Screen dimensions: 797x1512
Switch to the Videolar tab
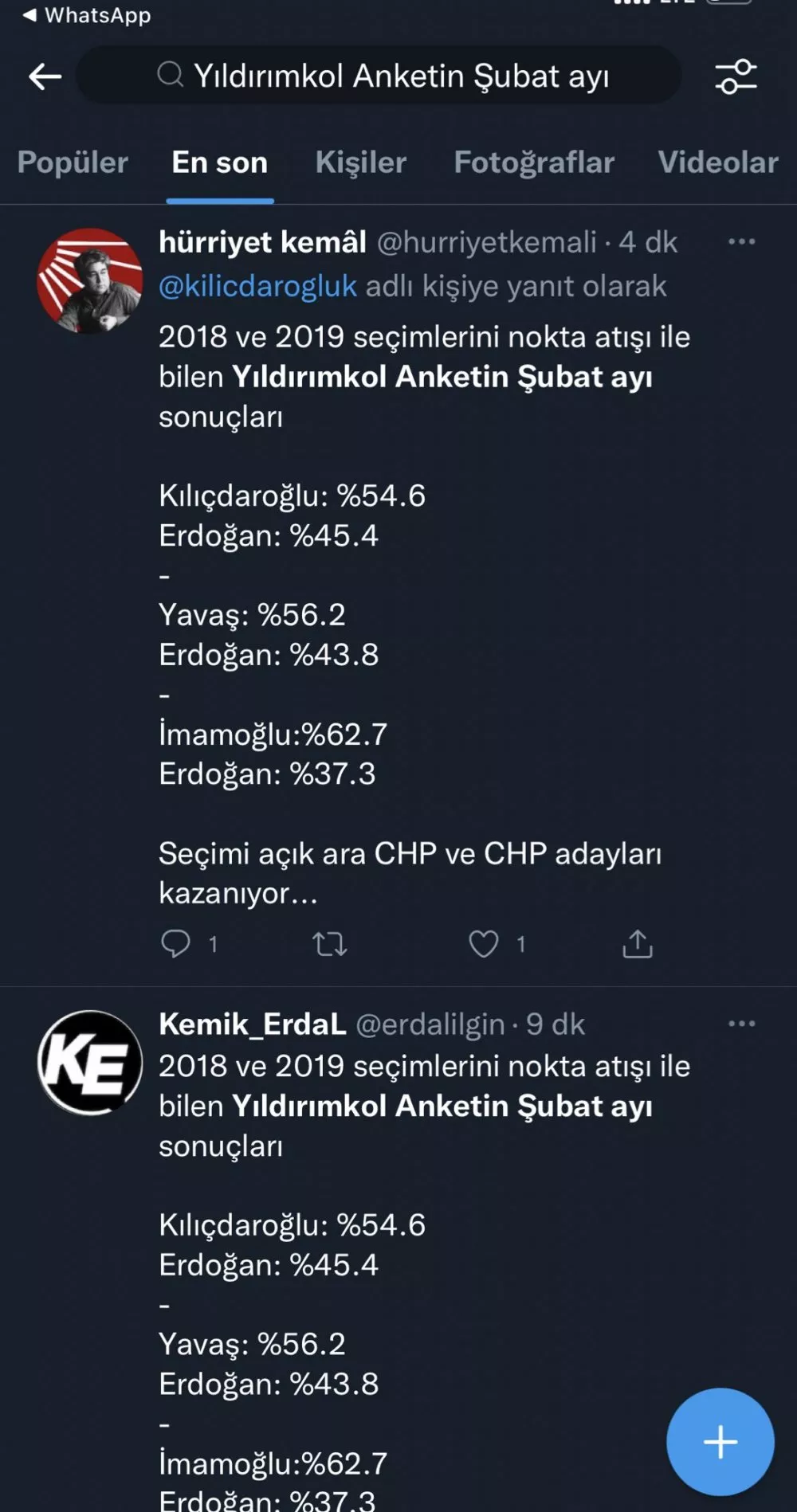[x=717, y=163]
